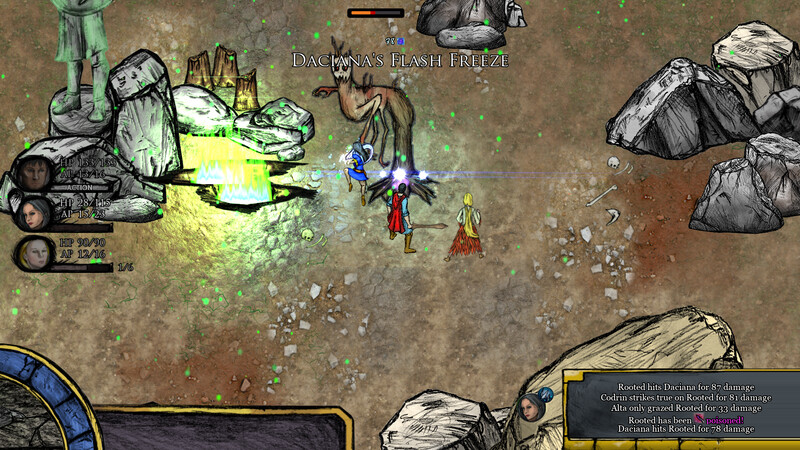Image resolution: width=800 pixels, height=450 pixels.
Task: Select the grey-haired portrait with HP 28/115
Action: 34,212
